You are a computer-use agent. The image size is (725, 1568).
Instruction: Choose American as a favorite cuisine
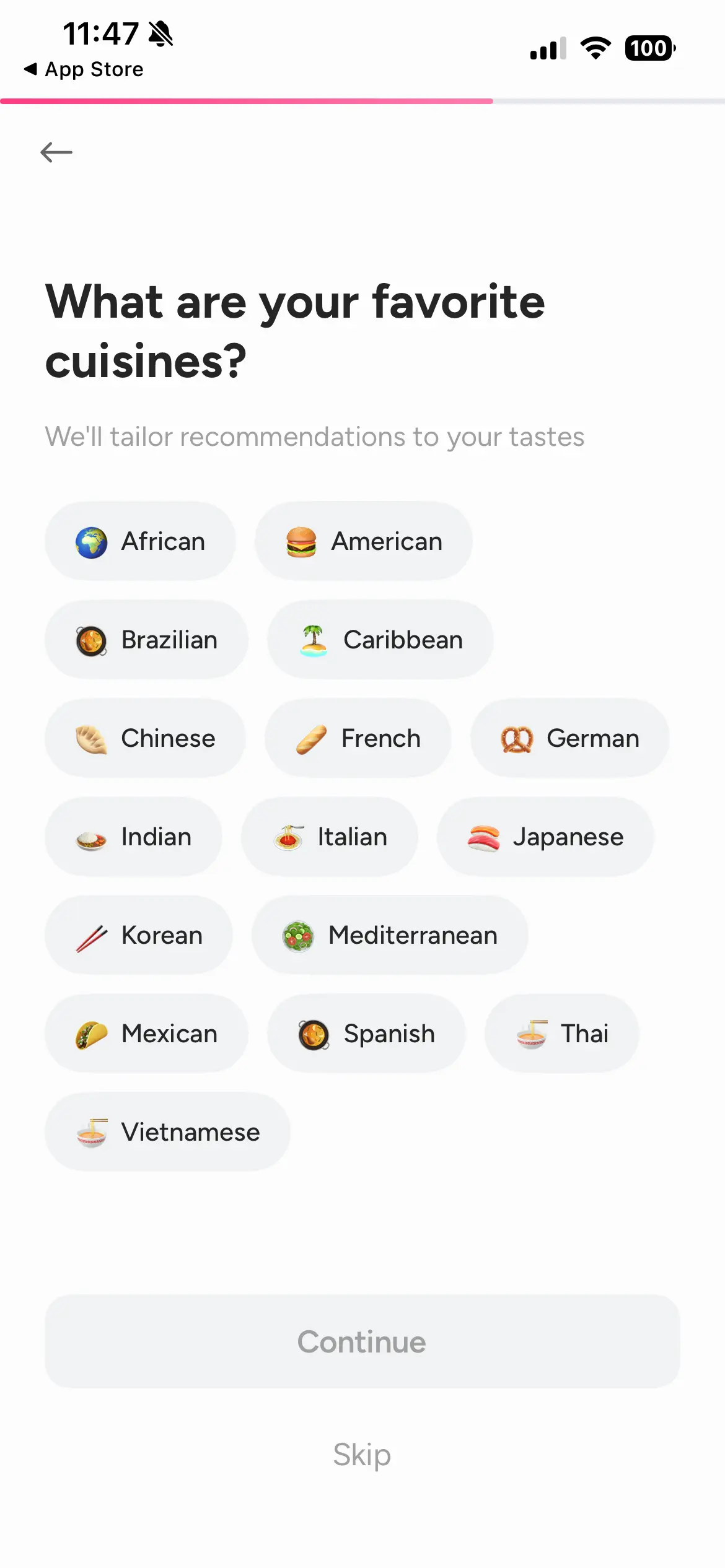[x=364, y=541]
